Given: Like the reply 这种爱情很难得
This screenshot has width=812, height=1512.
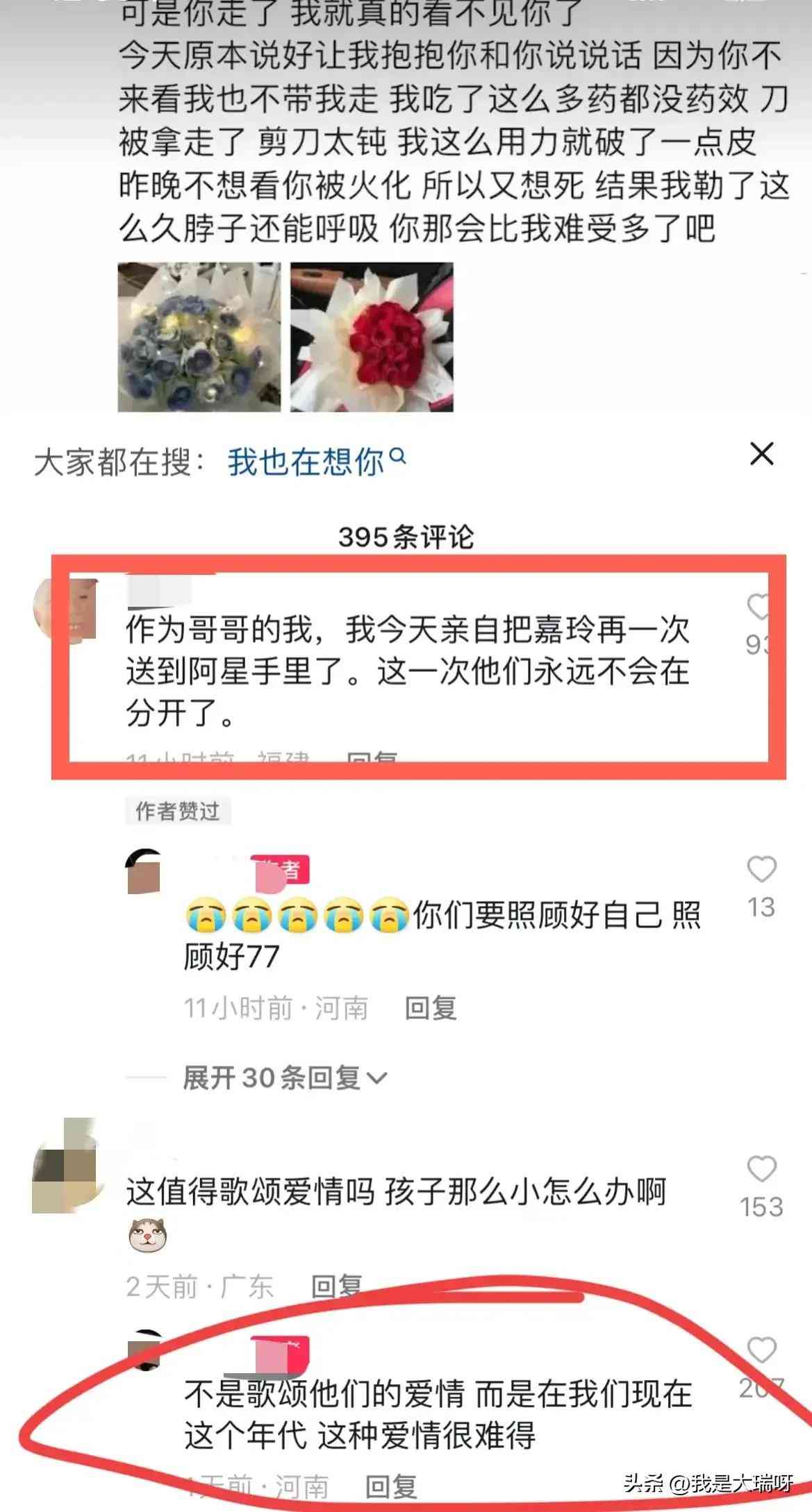Looking at the screenshot, I should pyautogui.click(x=761, y=1350).
